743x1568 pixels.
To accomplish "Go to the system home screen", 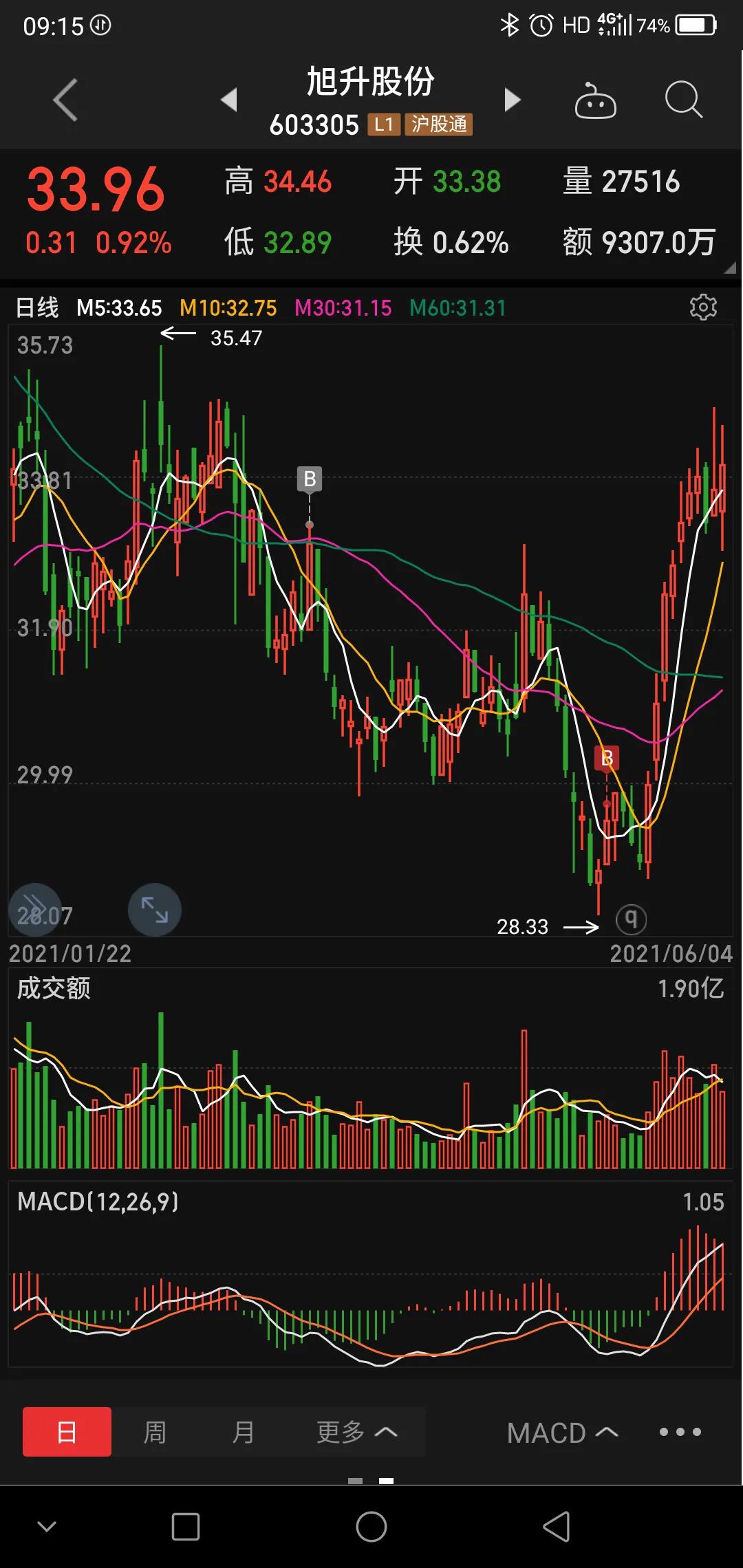I will [371, 1527].
